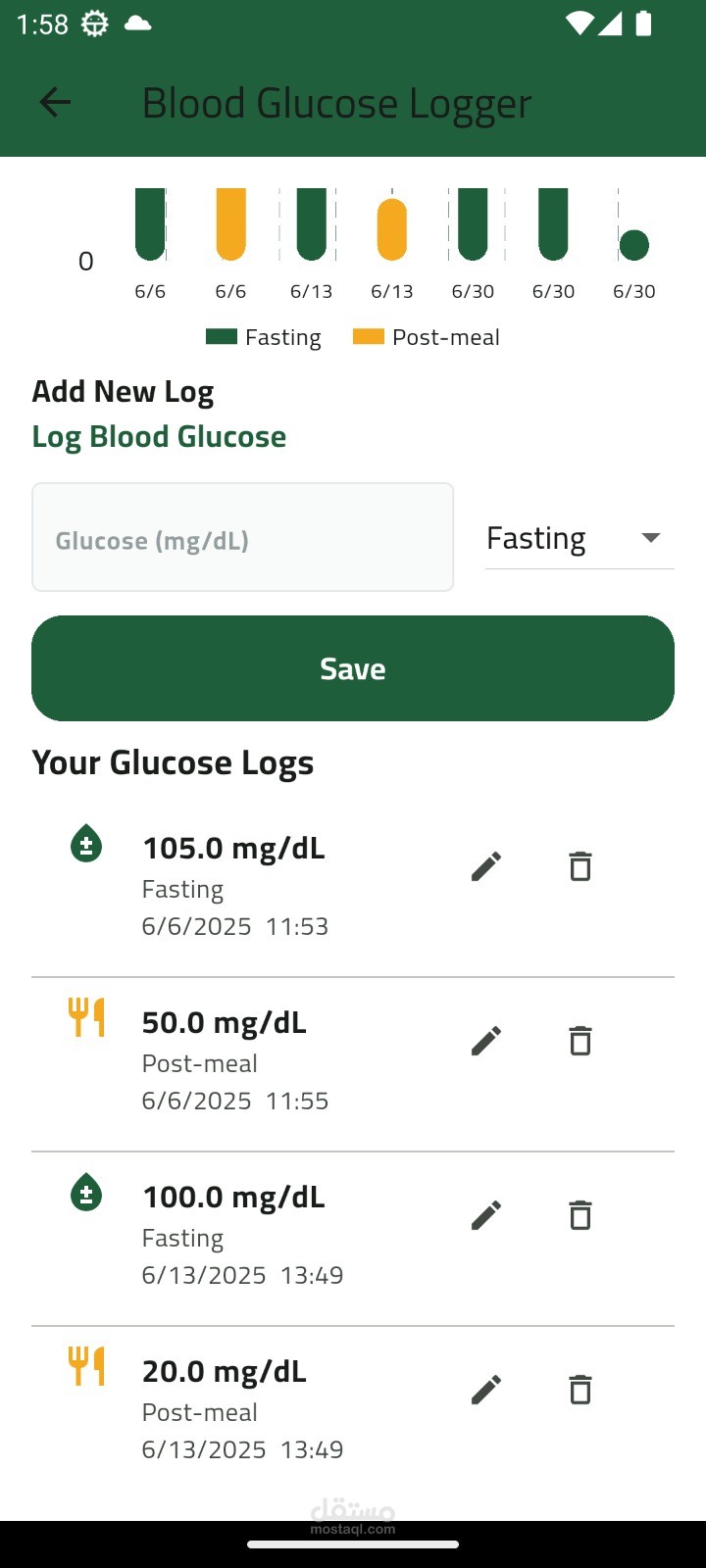
Task: Go back using the app bar arrow
Action: click(55, 102)
